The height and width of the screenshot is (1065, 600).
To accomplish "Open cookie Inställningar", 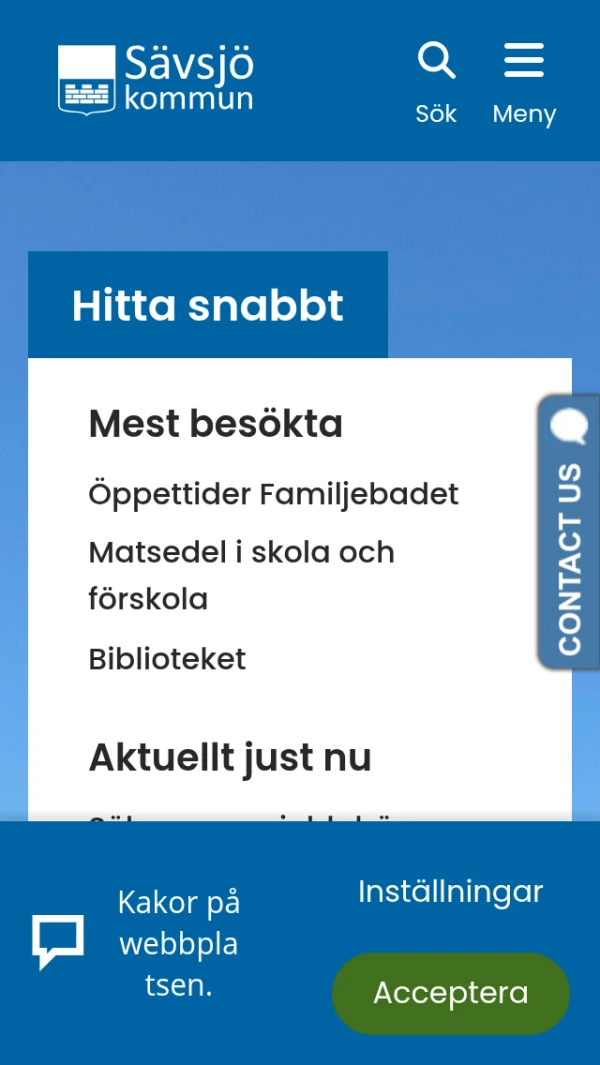I will click(x=450, y=891).
